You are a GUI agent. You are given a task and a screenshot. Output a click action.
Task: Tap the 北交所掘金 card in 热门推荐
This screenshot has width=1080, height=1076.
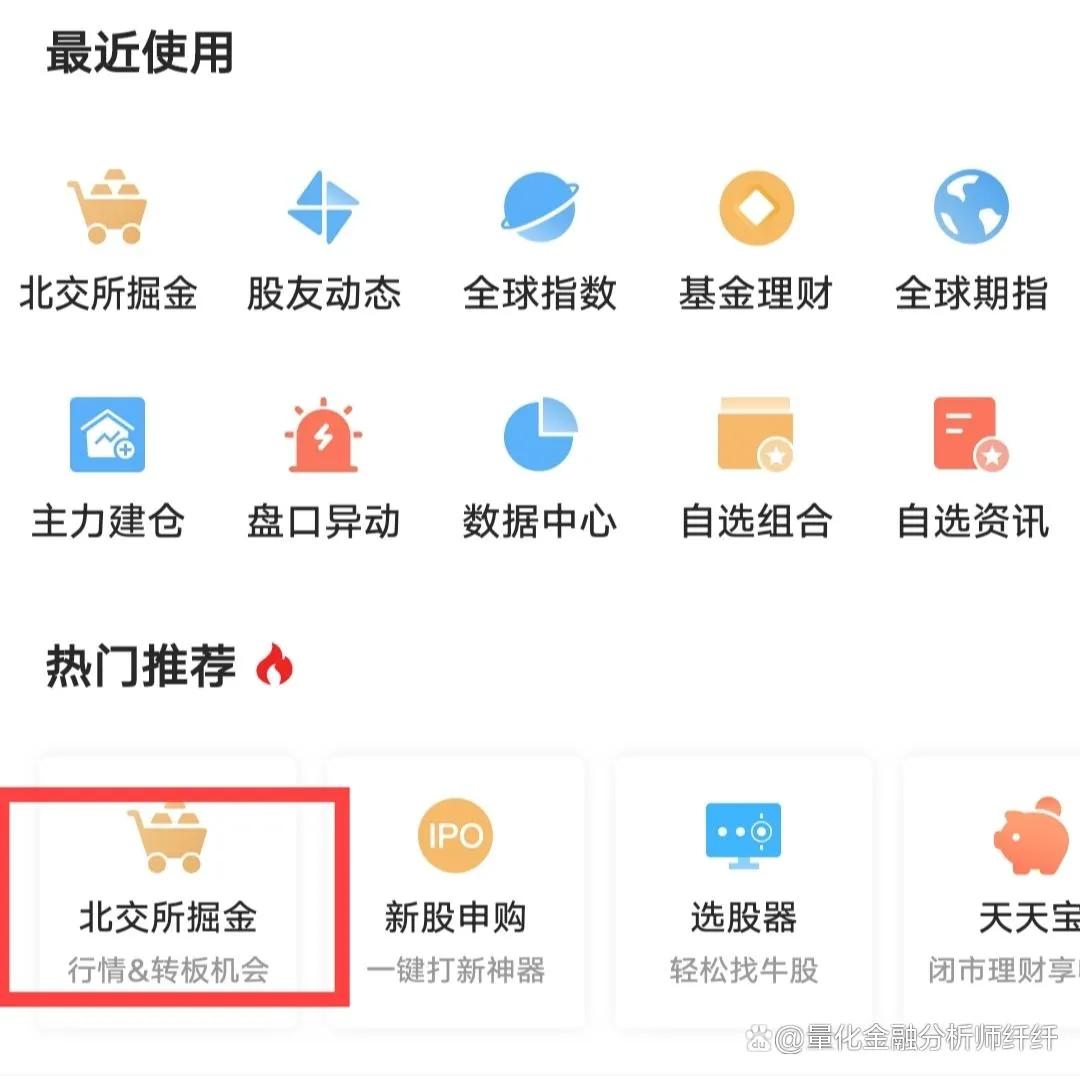[168, 890]
